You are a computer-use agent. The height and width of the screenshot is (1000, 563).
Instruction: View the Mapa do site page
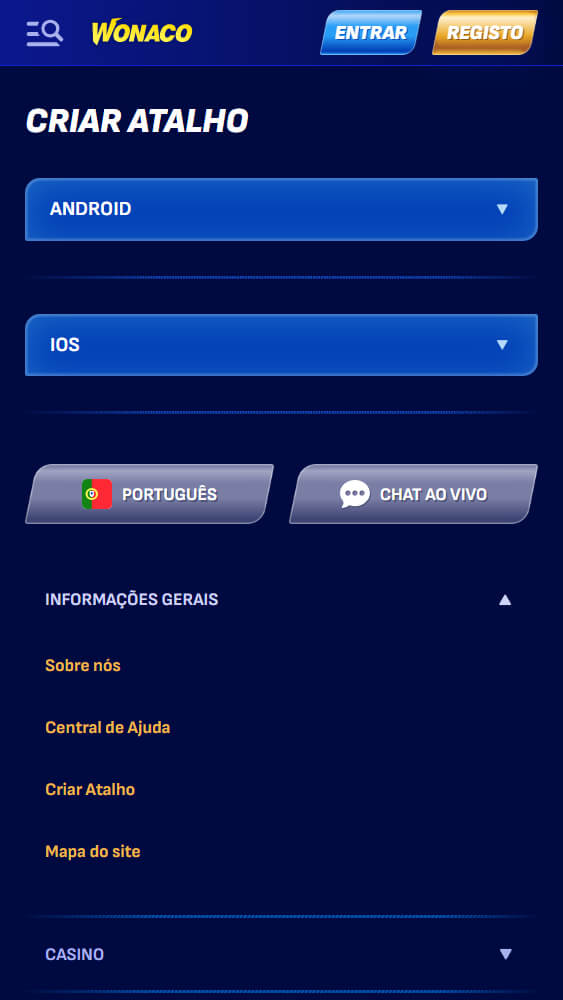[92, 851]
